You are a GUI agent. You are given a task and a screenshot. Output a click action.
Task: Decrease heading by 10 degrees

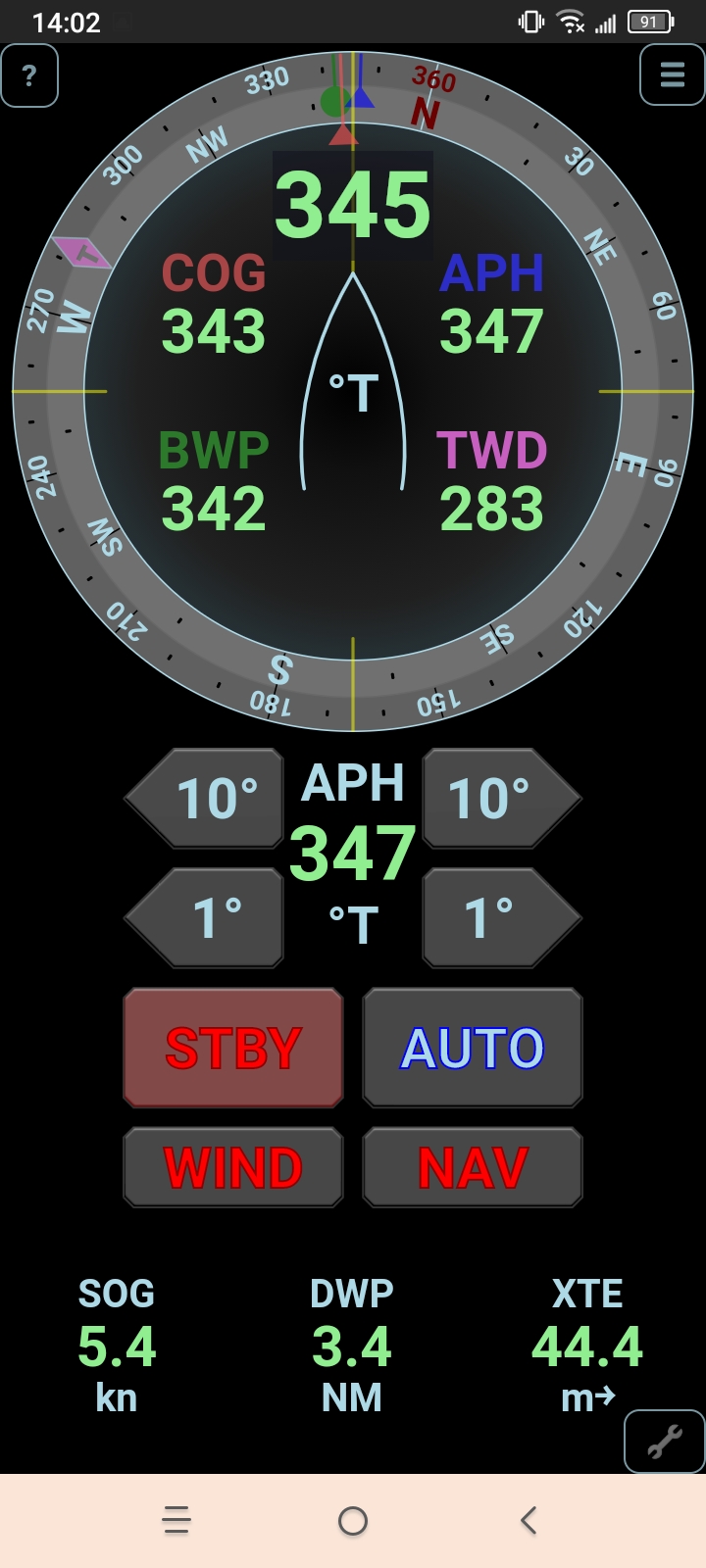tap(205, 799)
